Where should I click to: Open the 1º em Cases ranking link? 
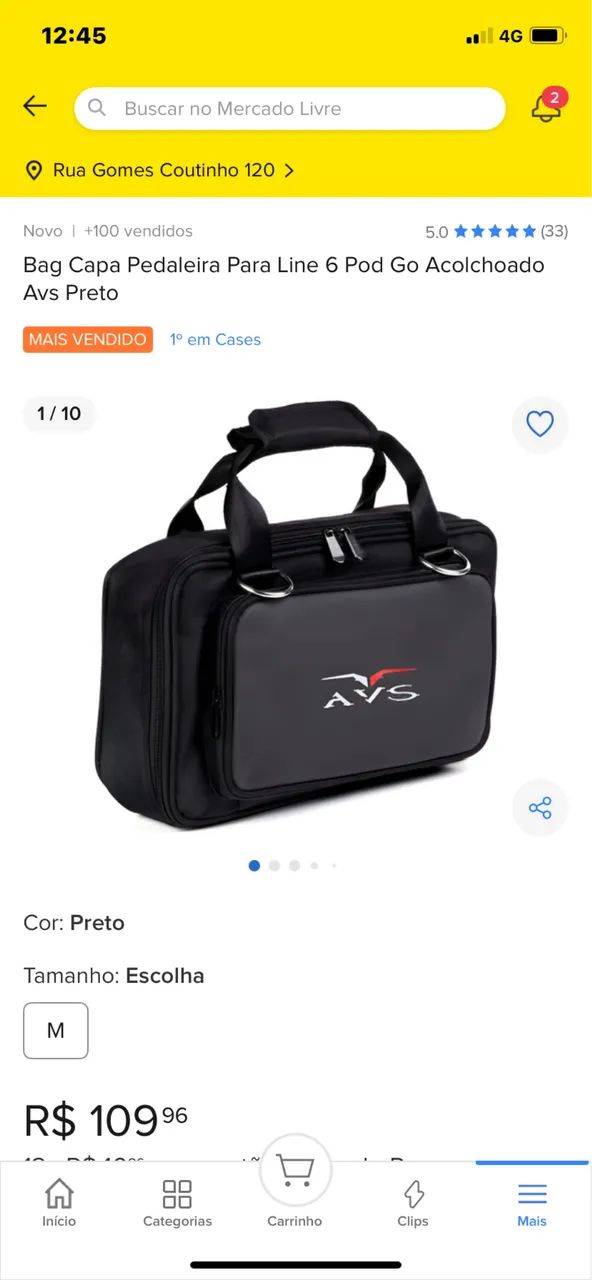215,340
